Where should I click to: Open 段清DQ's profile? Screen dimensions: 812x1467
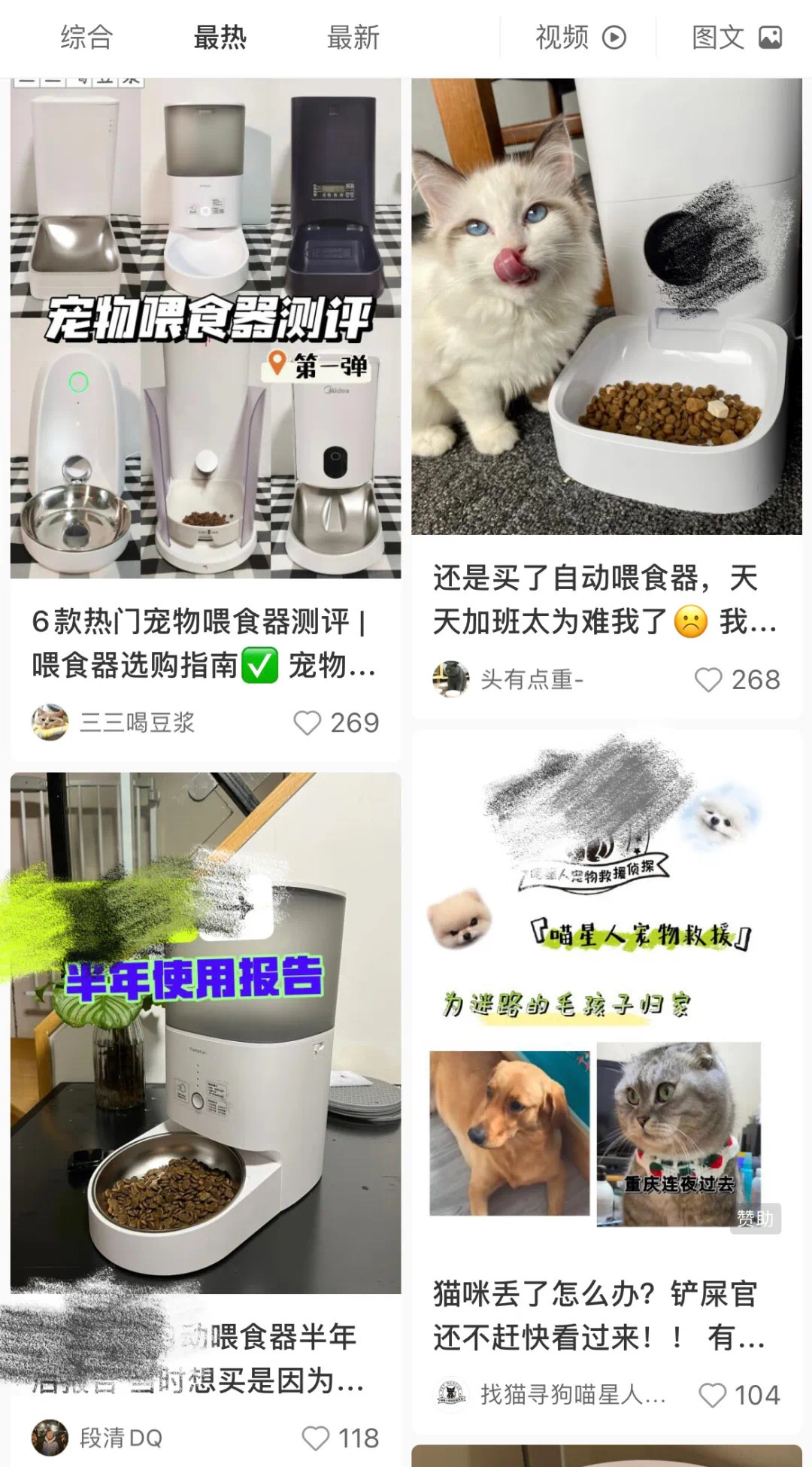tap(50, 1438)
